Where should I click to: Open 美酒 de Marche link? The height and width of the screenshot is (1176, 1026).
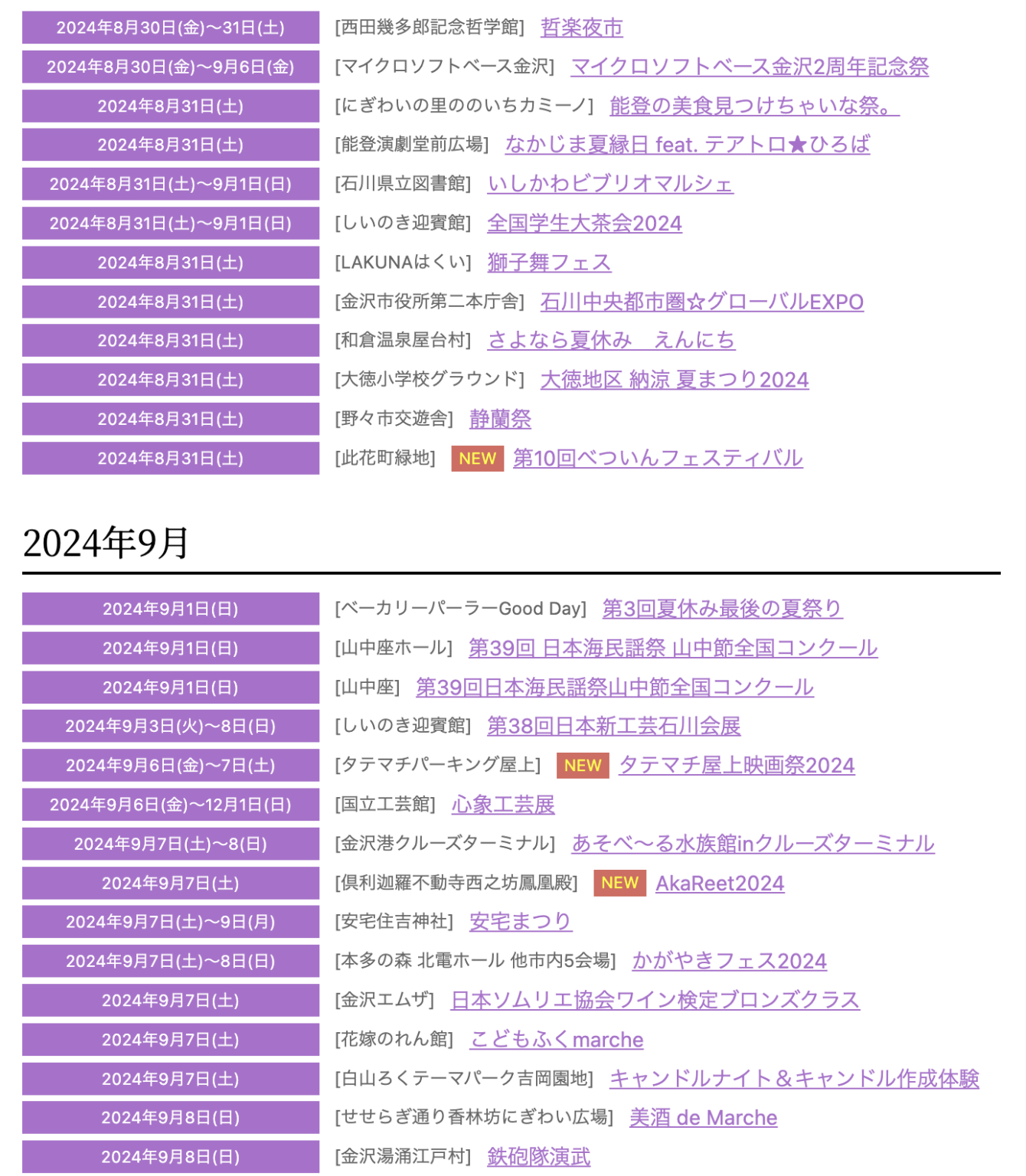703,1117
